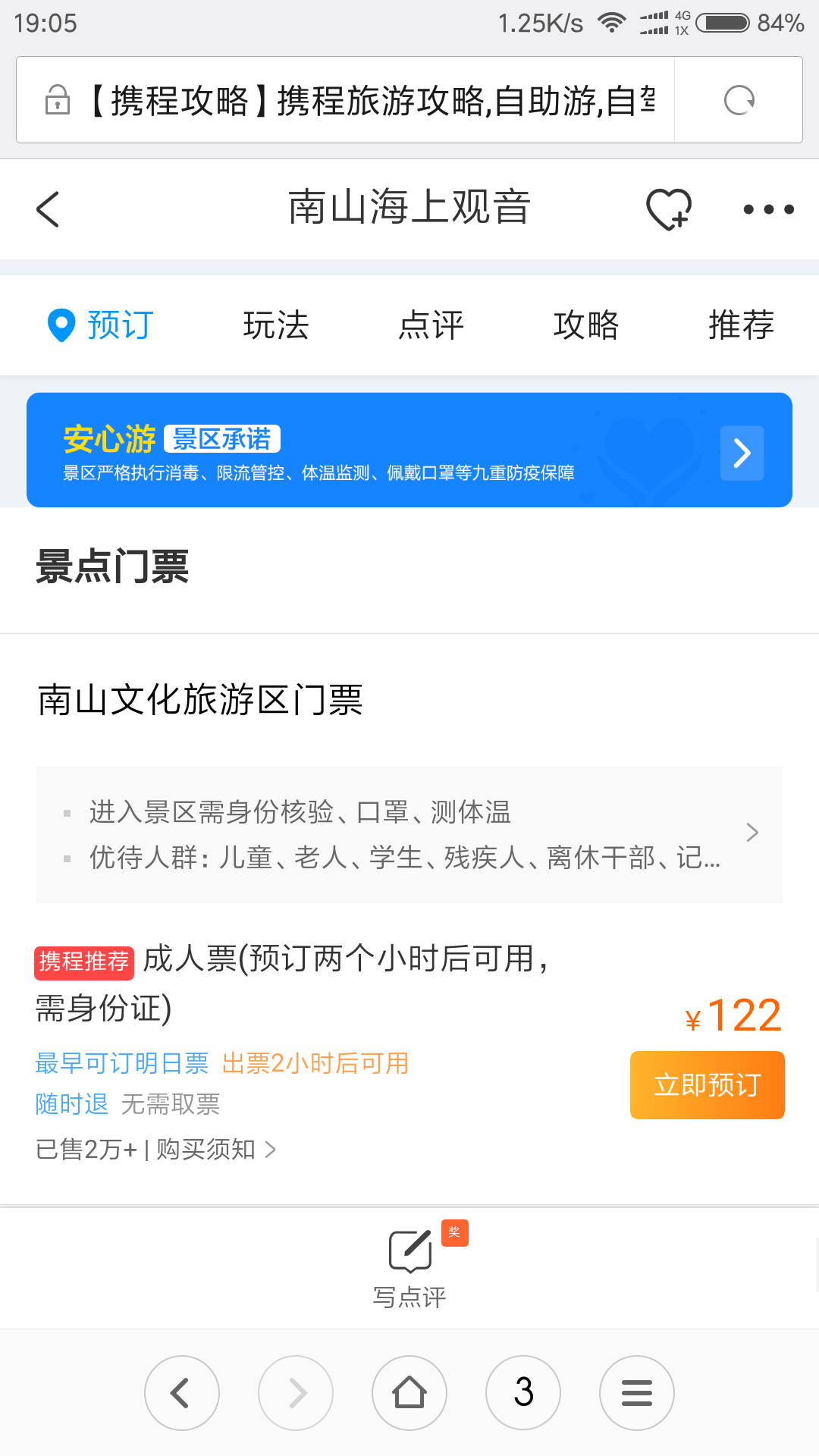The height and width of the screenshot is (1456, 819).
Task: Book the adult ticket with 立即预订
Action: [707, 1085]
